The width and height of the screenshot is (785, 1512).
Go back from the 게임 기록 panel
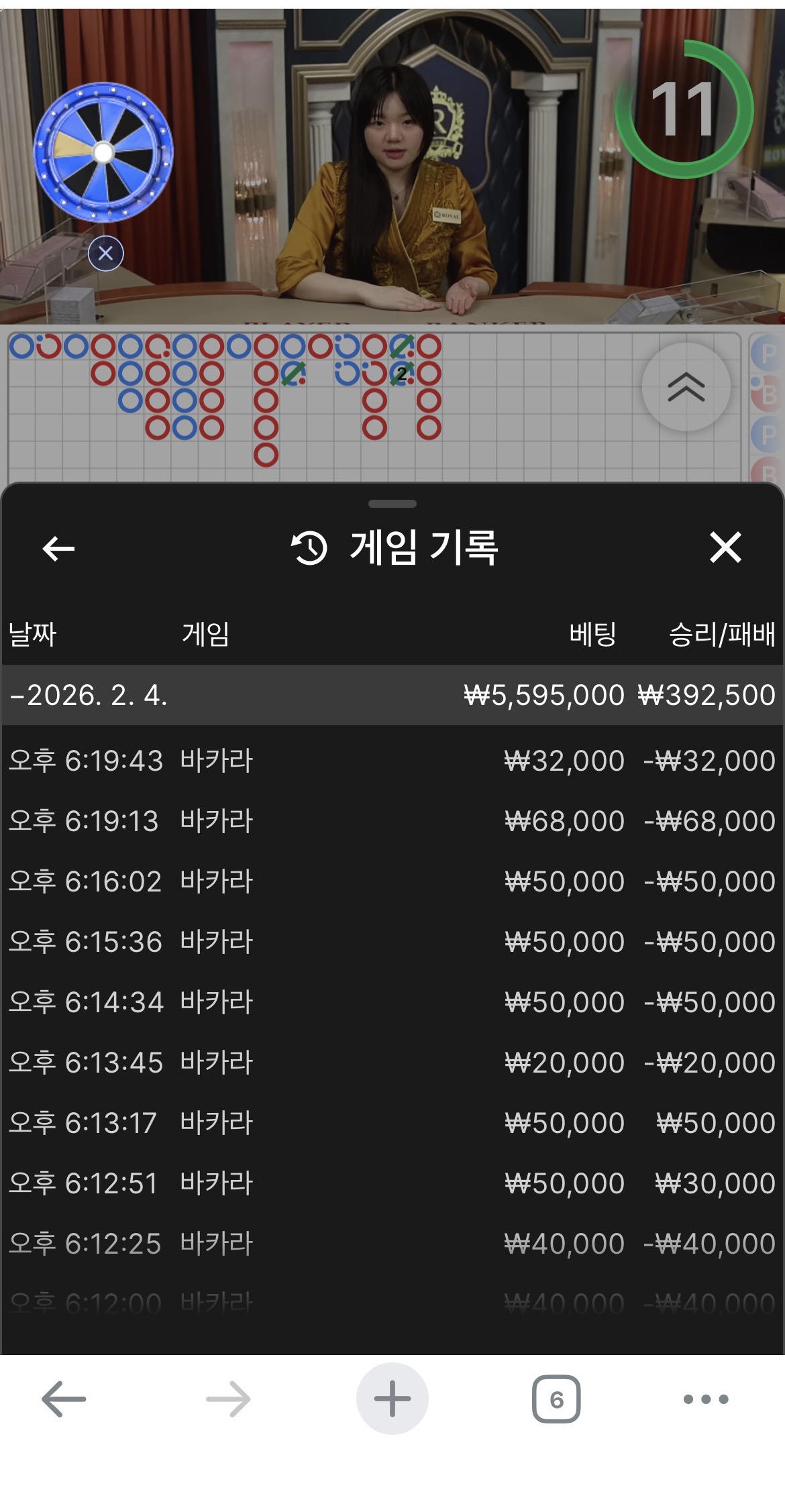coord(58,549)
